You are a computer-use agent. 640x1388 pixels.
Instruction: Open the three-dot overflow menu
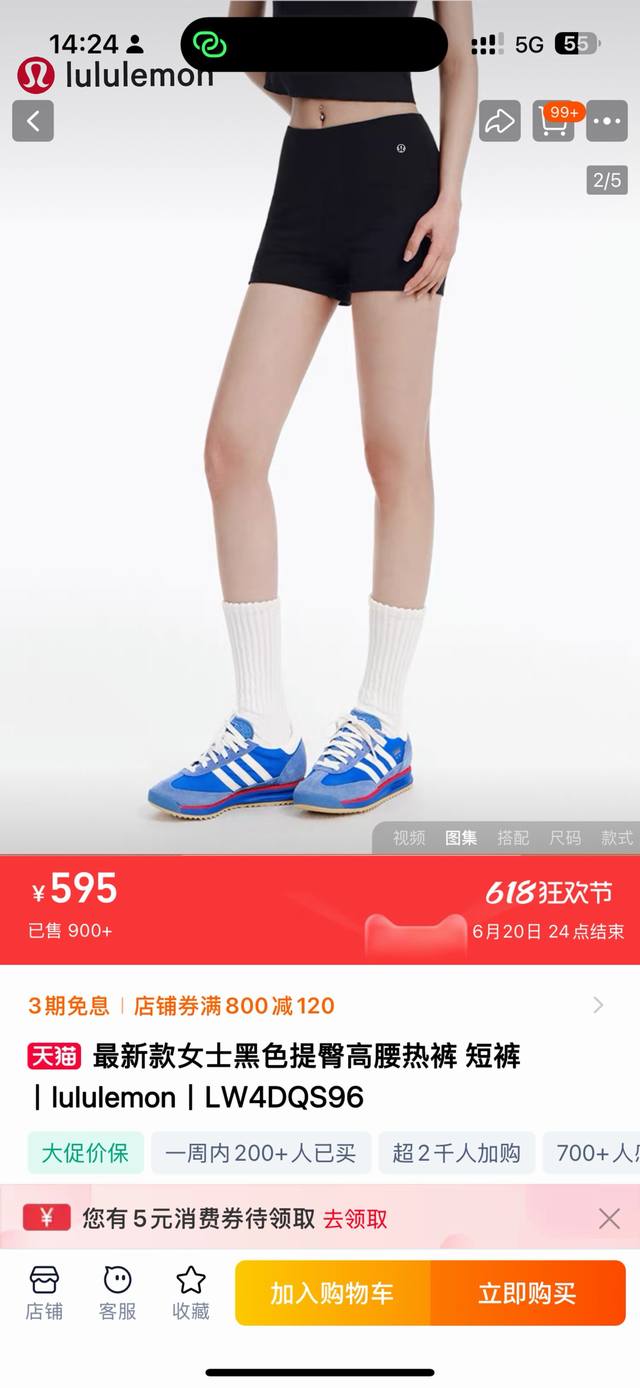(x=607, y=121)
